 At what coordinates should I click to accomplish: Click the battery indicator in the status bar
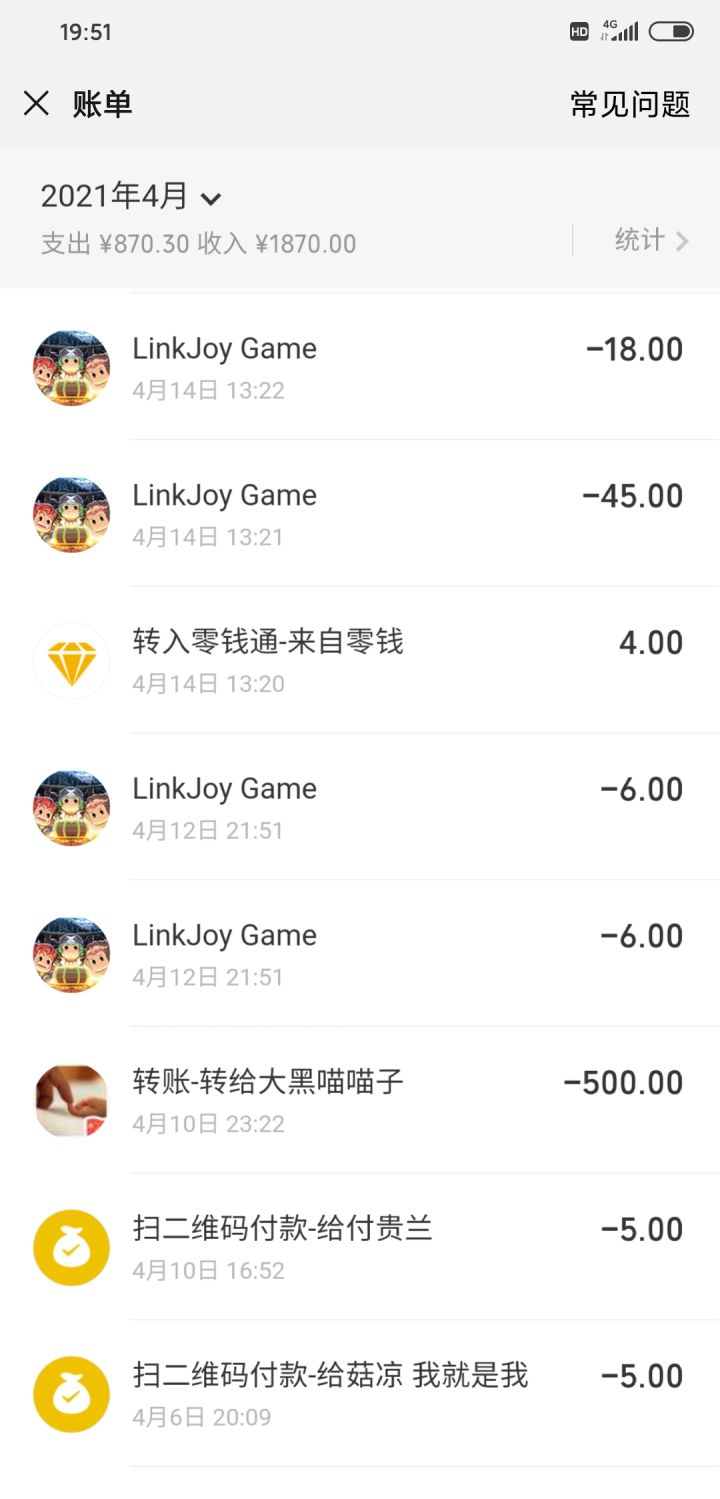(672, 31)
